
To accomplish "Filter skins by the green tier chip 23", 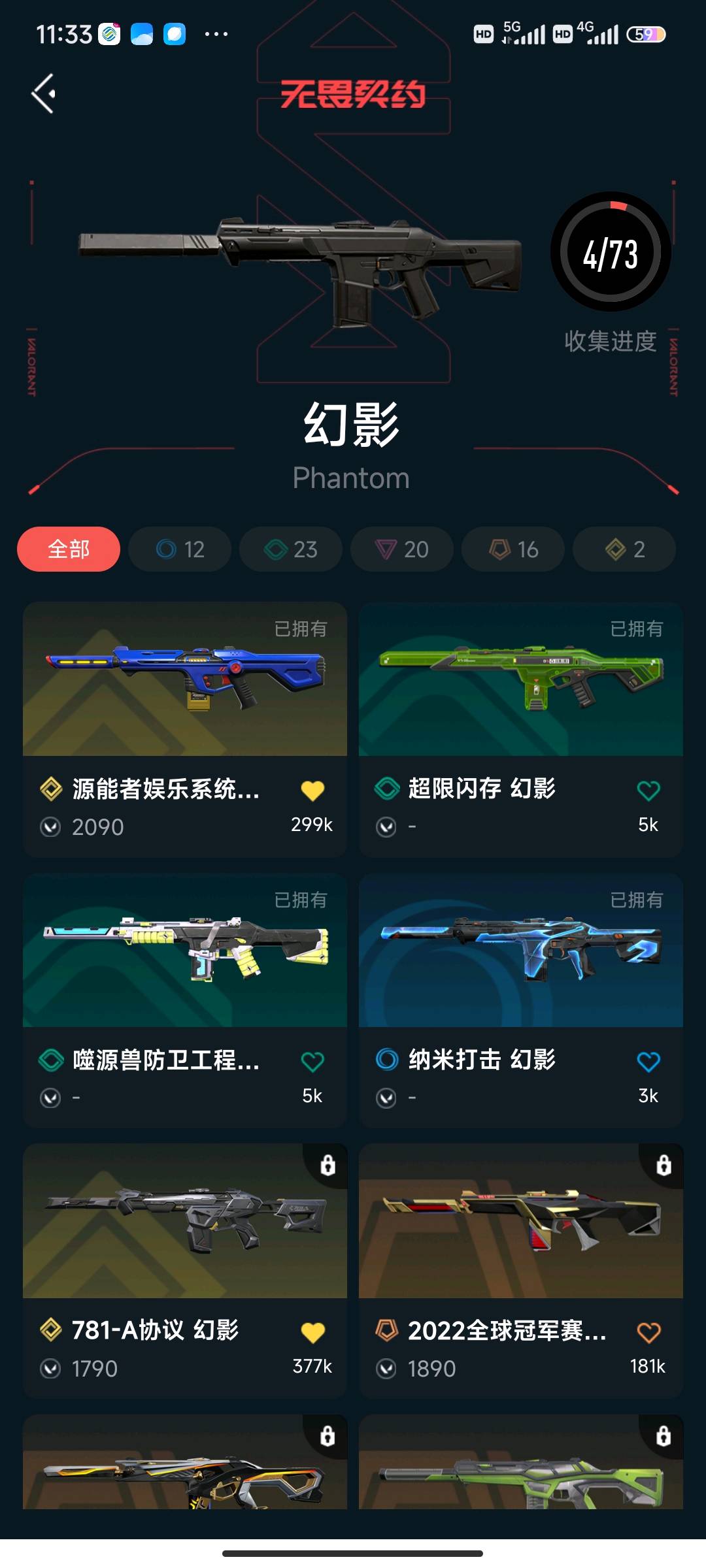I will pos(291,549).
